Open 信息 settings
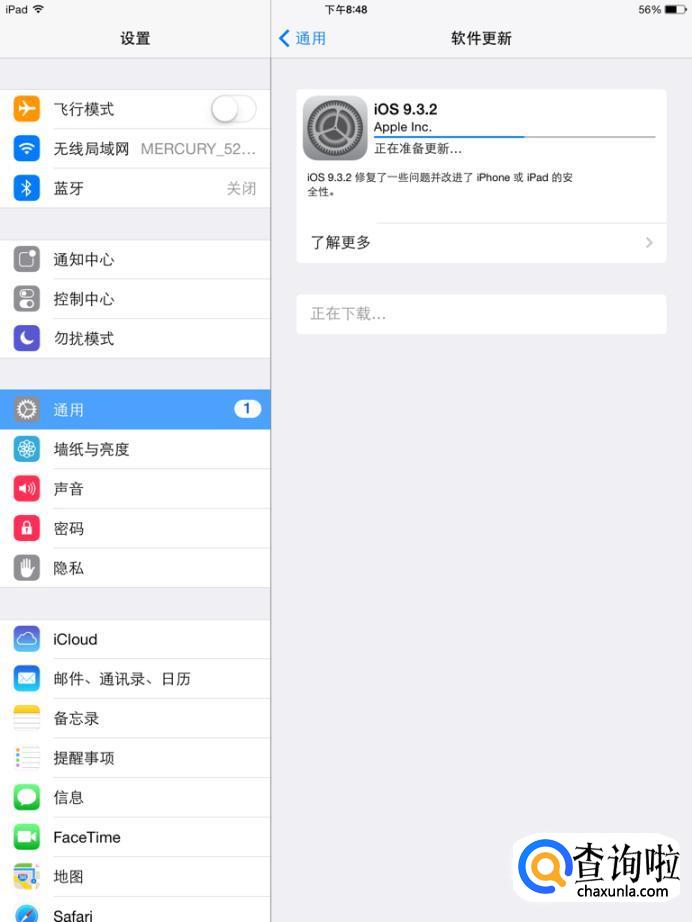 click(135, 797)
